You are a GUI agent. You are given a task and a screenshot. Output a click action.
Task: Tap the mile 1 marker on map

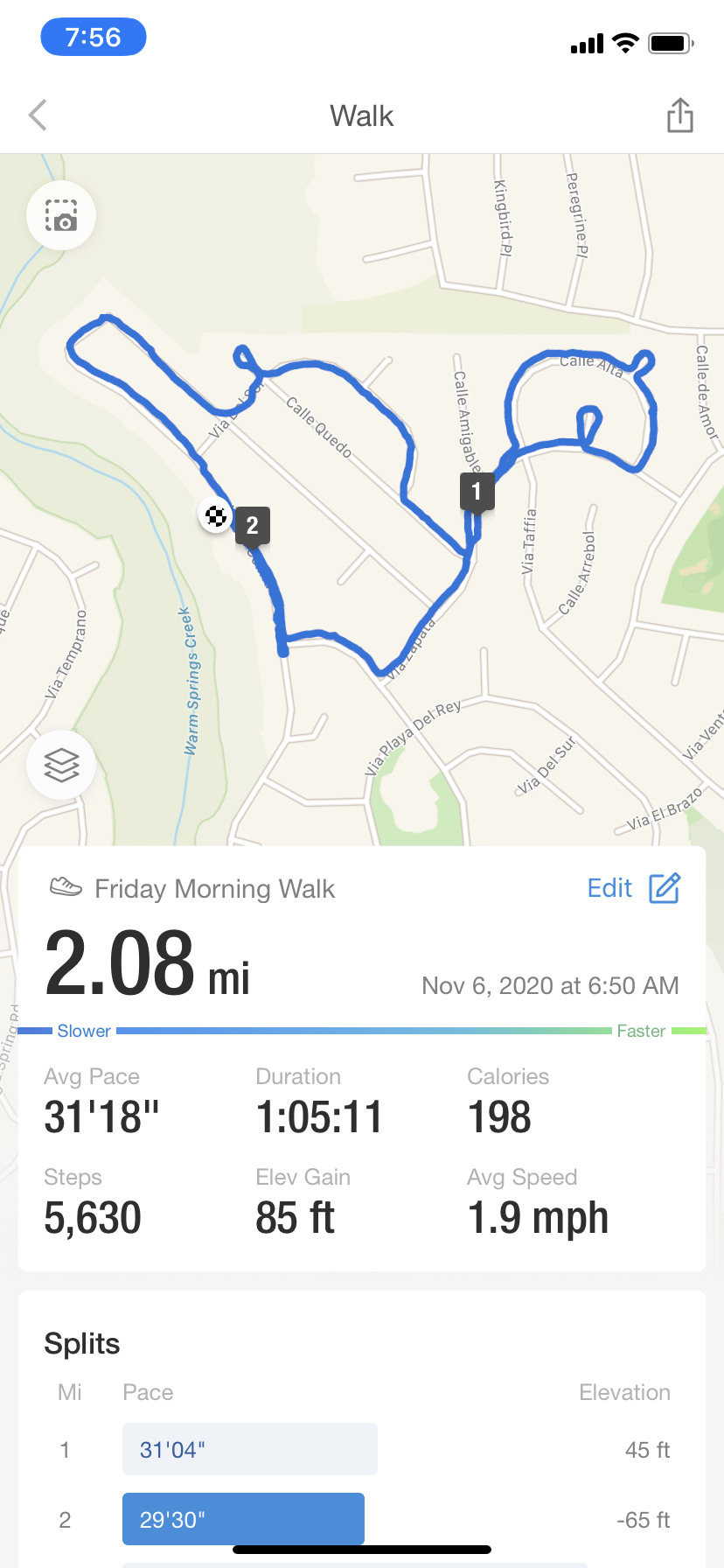(477, 493)
